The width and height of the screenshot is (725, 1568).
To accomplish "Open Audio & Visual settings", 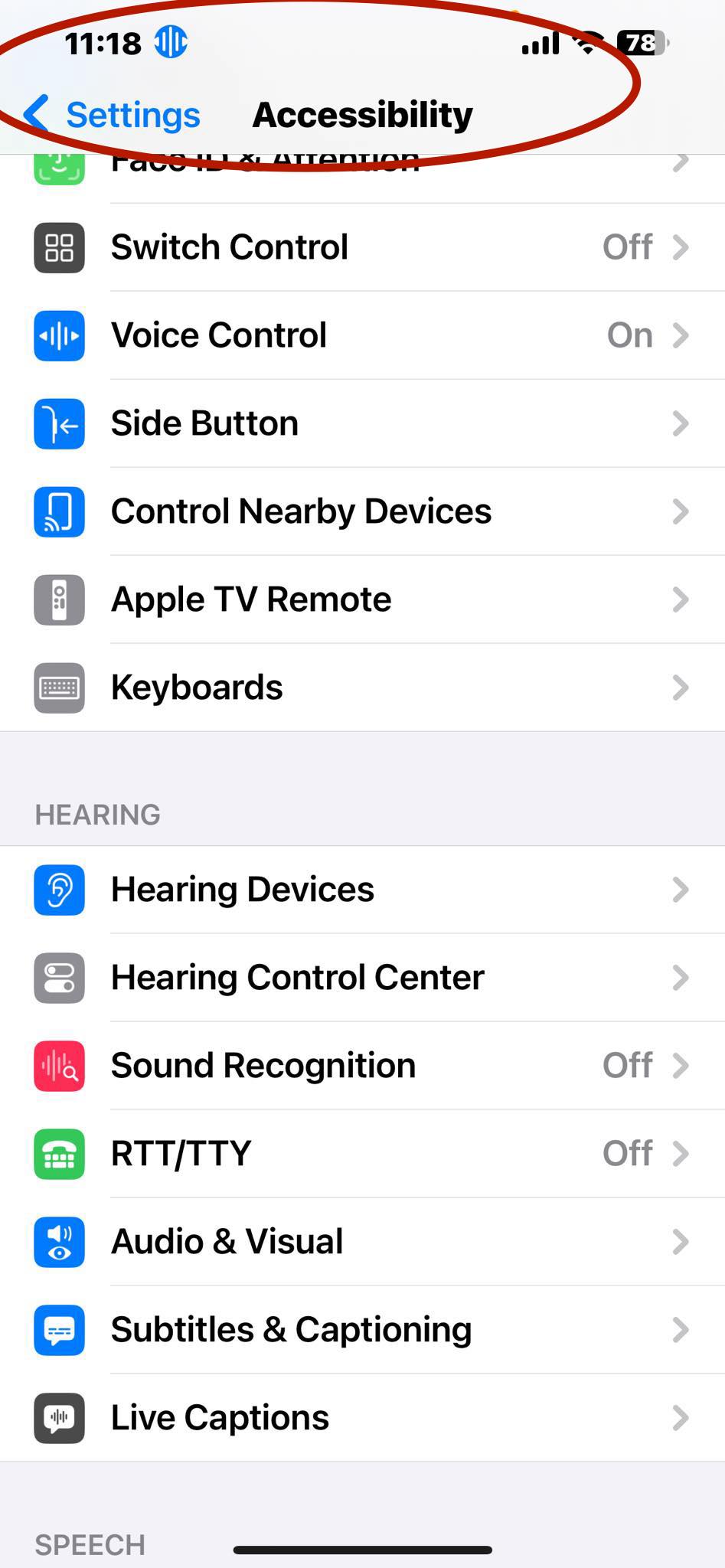I will (361, 1242).
